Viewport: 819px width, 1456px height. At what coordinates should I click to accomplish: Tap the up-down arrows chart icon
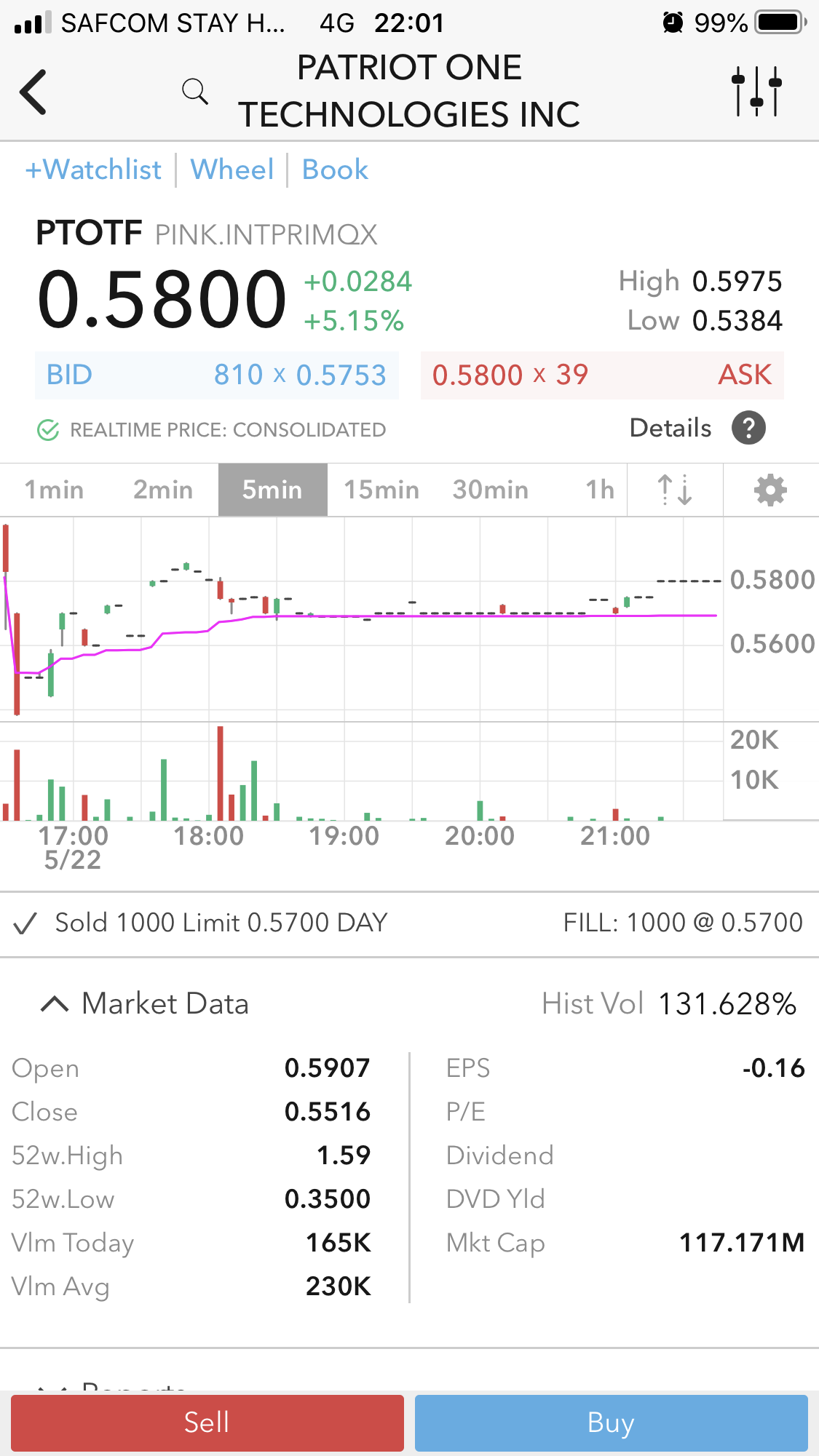coord(675,490)
